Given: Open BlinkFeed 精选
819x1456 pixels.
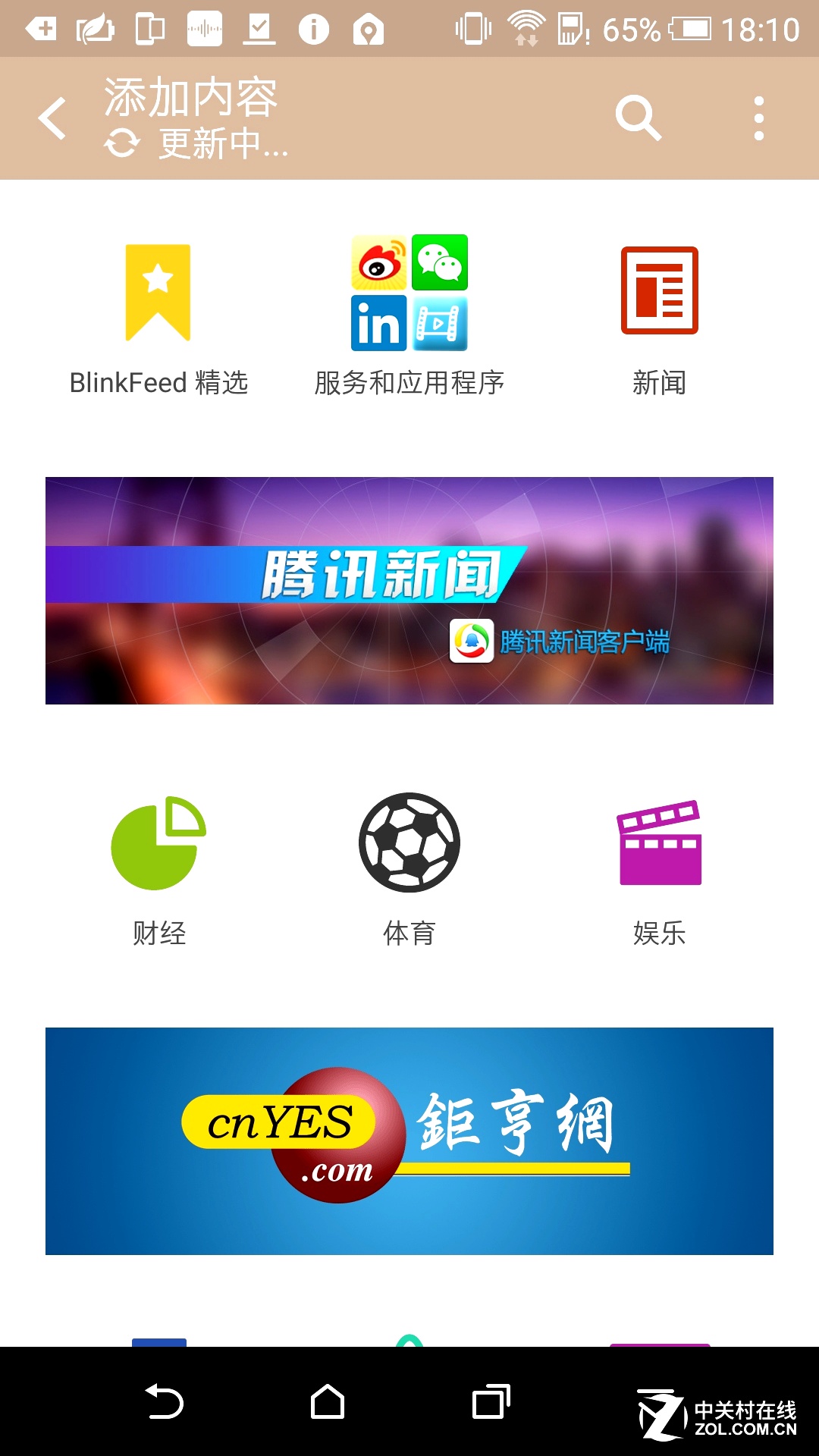Looking at the screenshot, I should [x=158, y=318].
